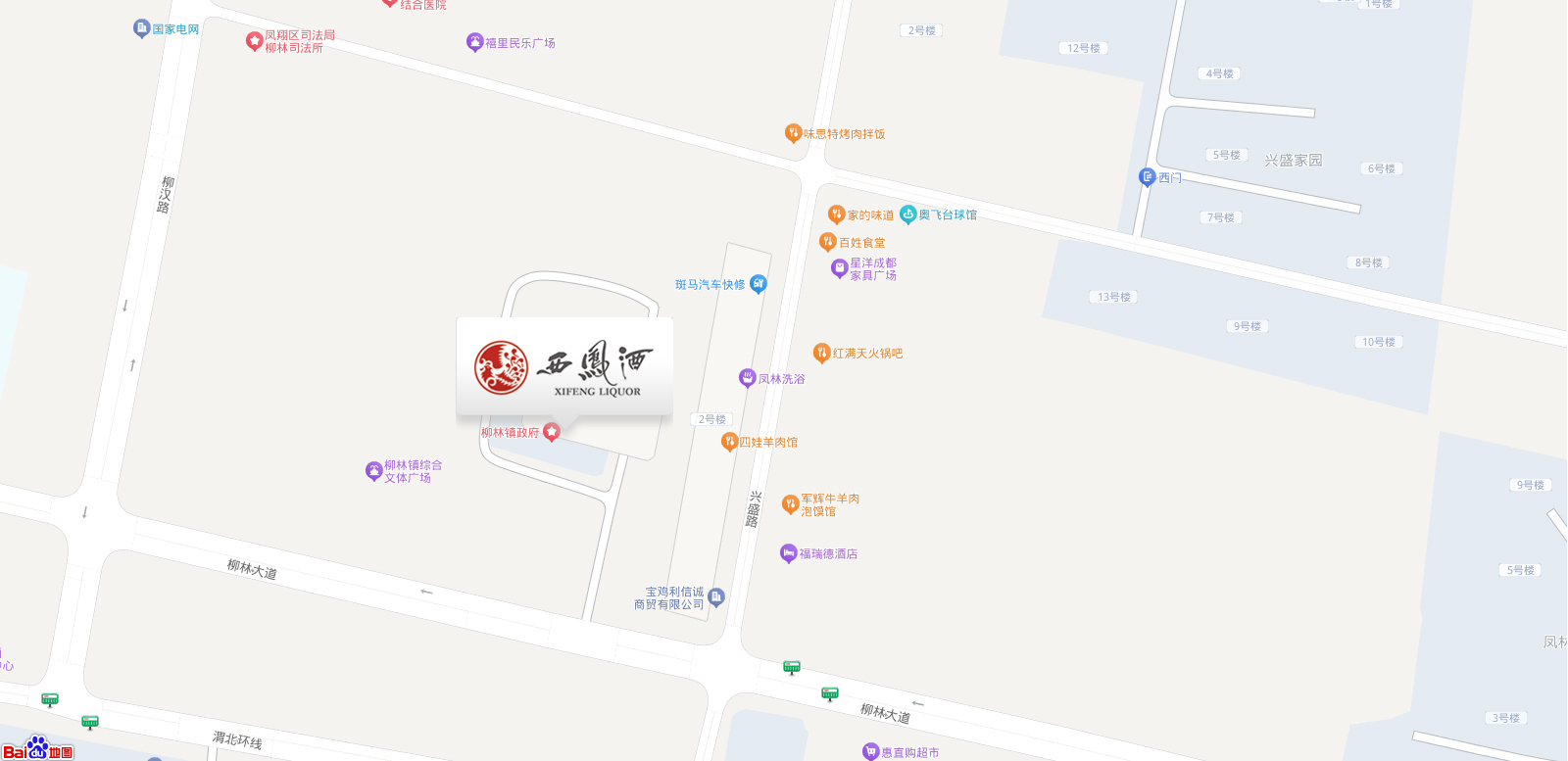
Task: Tap the 斑马汽车快修 location marker
Action: coord(758,284)
